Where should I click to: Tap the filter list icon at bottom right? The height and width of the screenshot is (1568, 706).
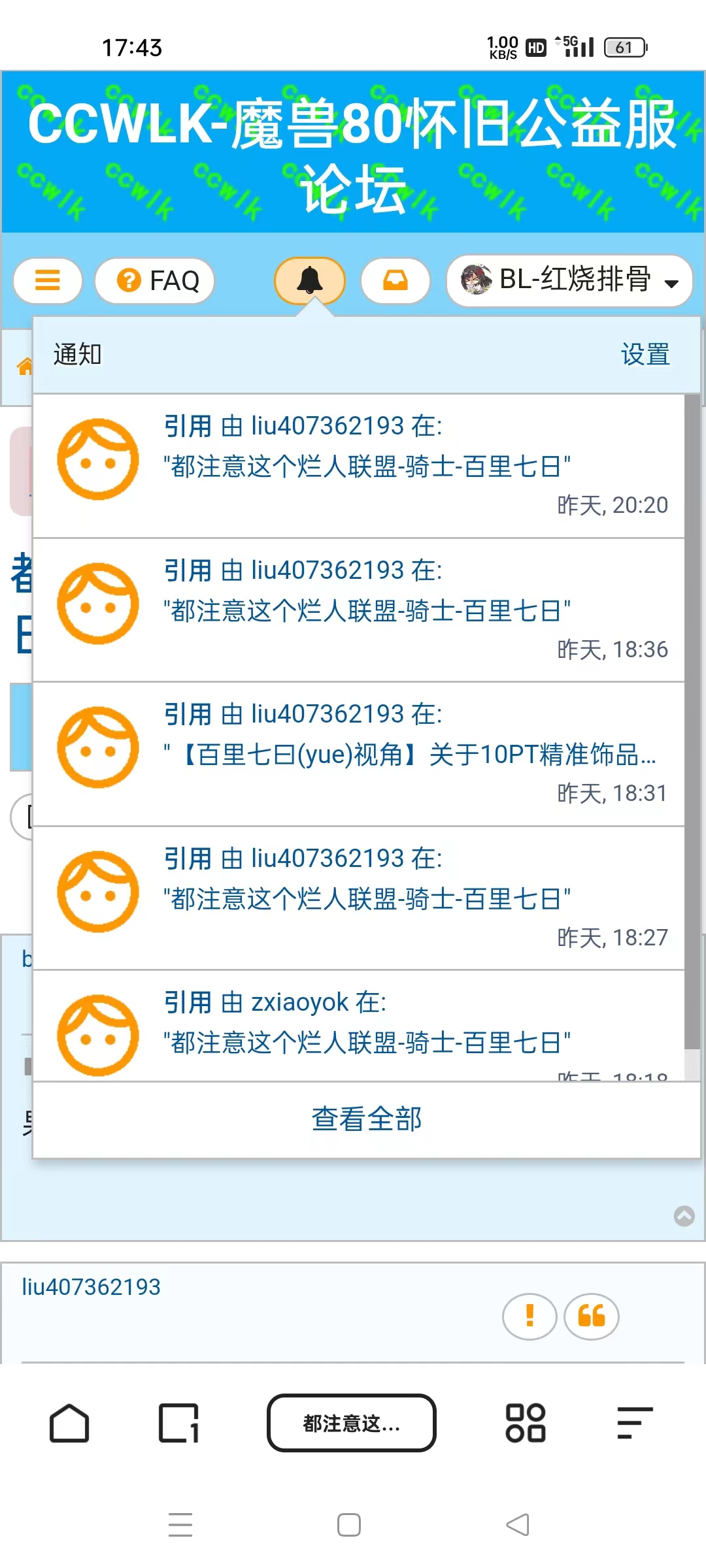[633, 1422]
